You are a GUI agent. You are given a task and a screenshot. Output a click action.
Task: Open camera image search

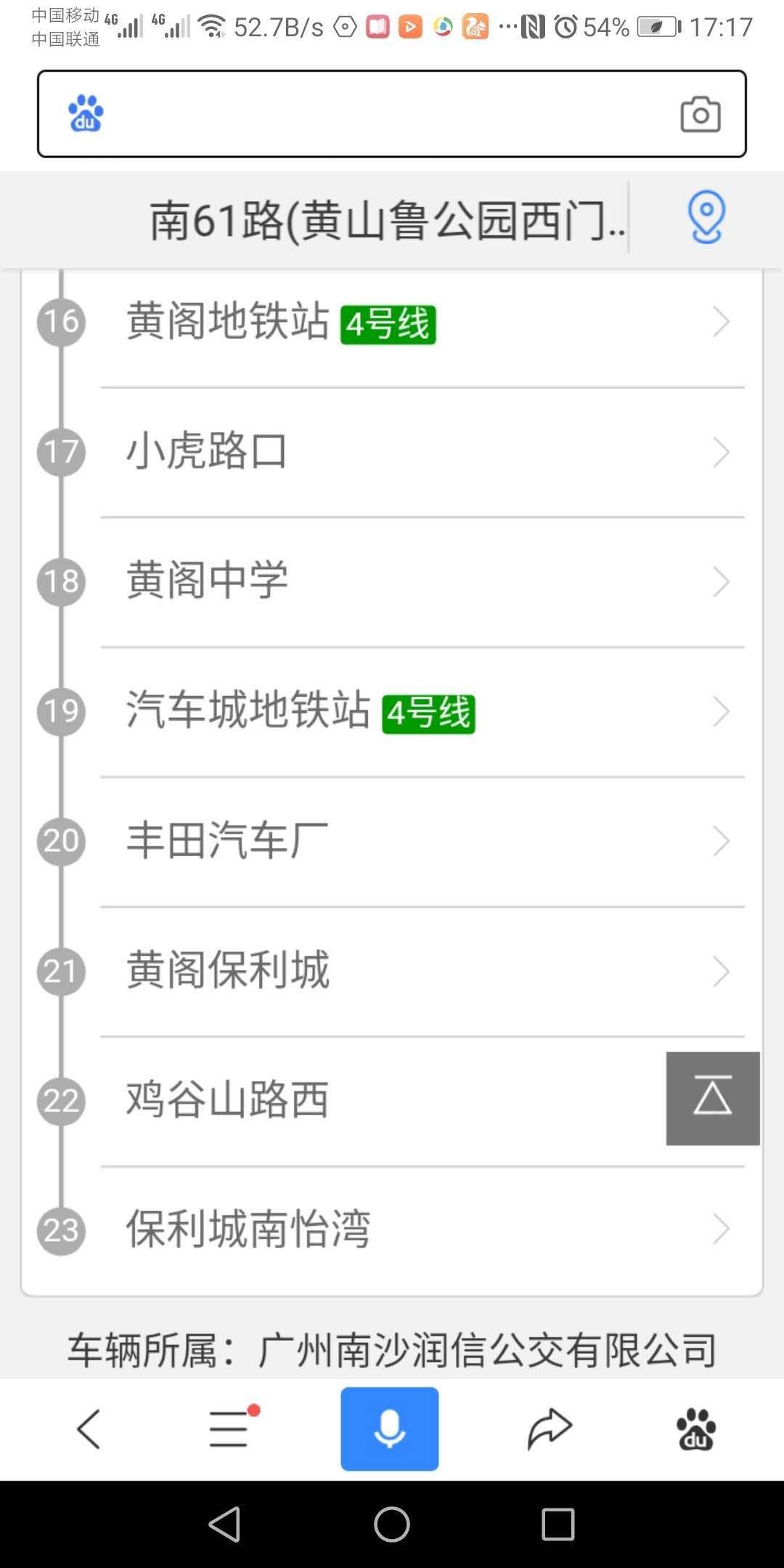click(x=700, y=114)
